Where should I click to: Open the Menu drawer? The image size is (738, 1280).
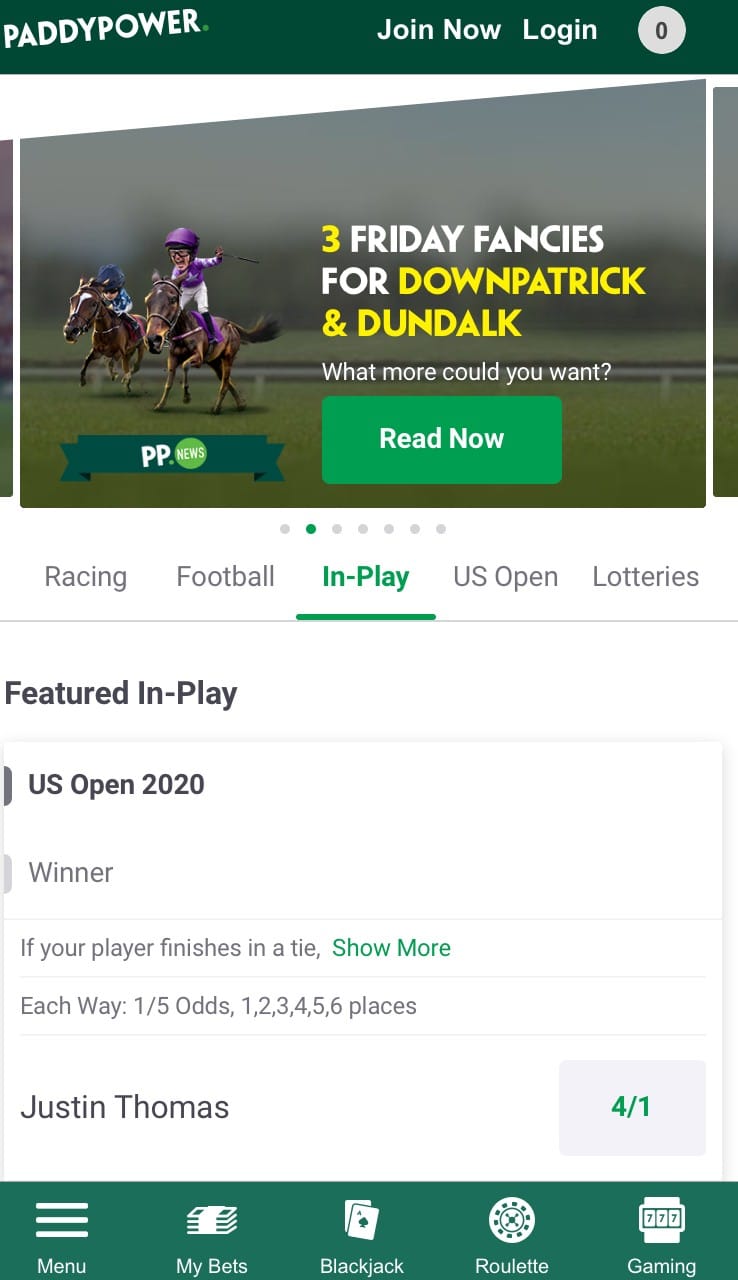[62, 1236]
